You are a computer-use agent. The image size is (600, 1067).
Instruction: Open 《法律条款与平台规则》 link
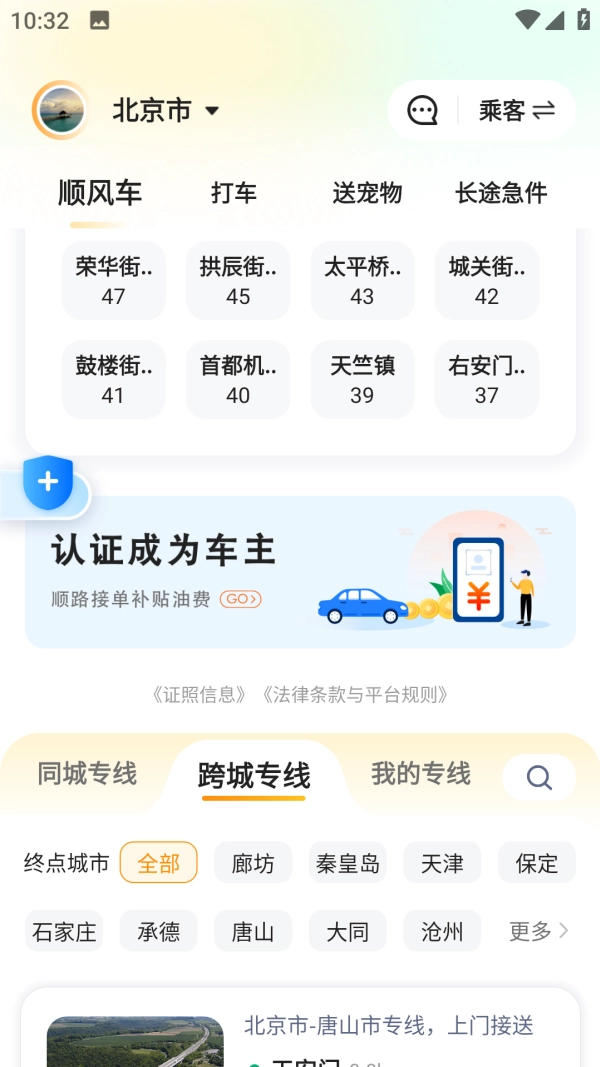(355, 694)
